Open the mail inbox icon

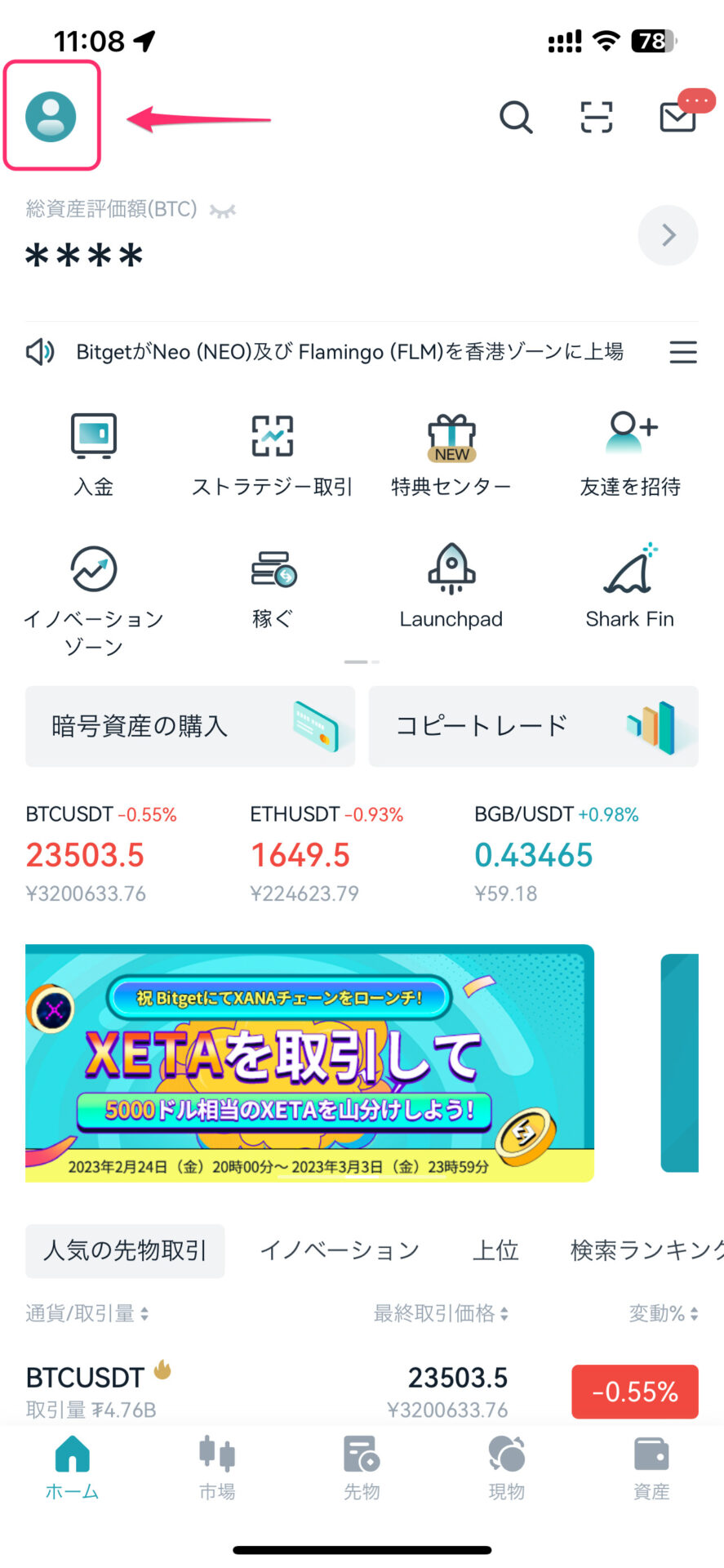click(x=679, y=115)
